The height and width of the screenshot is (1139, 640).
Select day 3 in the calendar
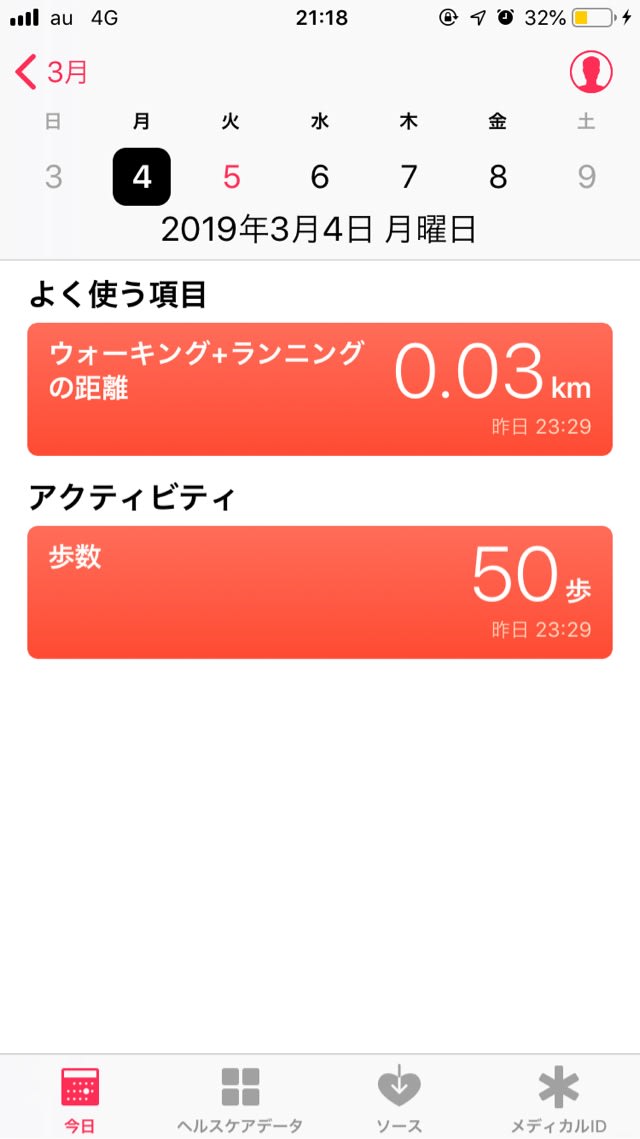point(53,177)
